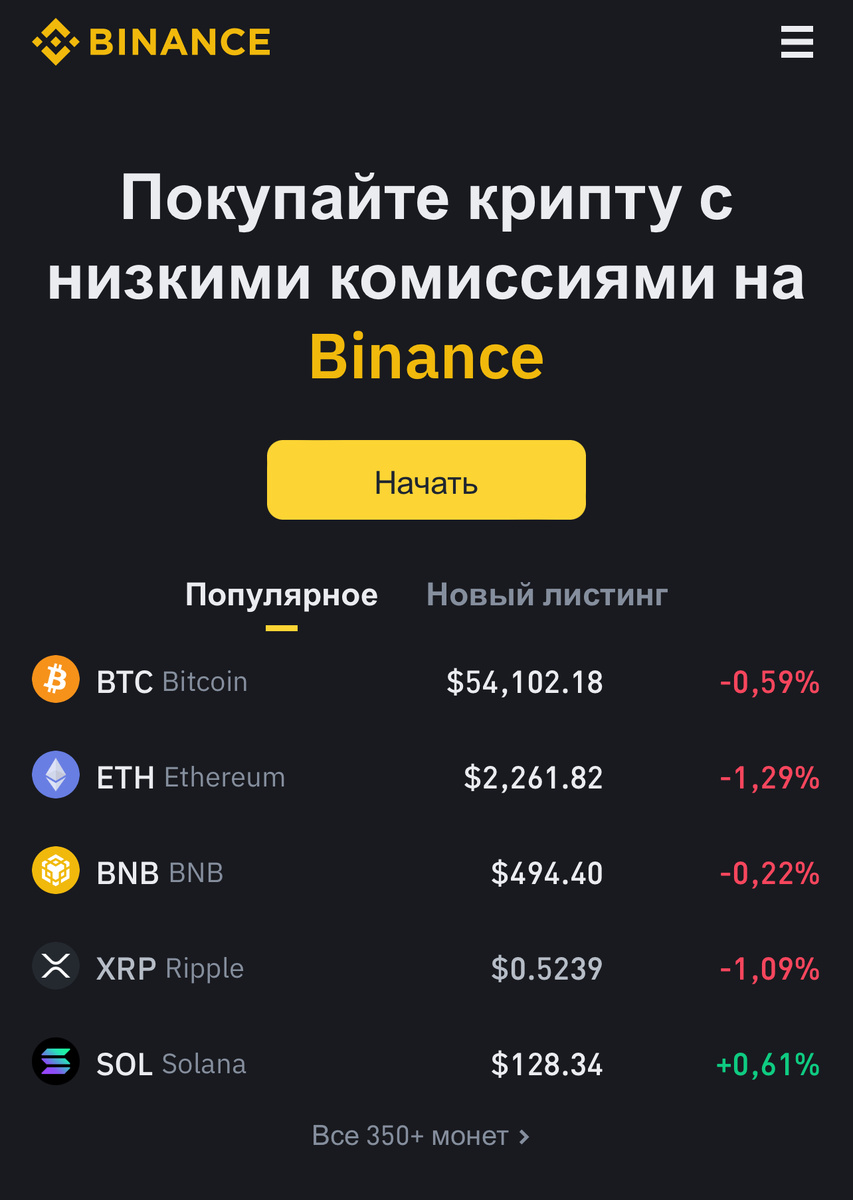Click the Solana coin icon

click(55, 1062)
